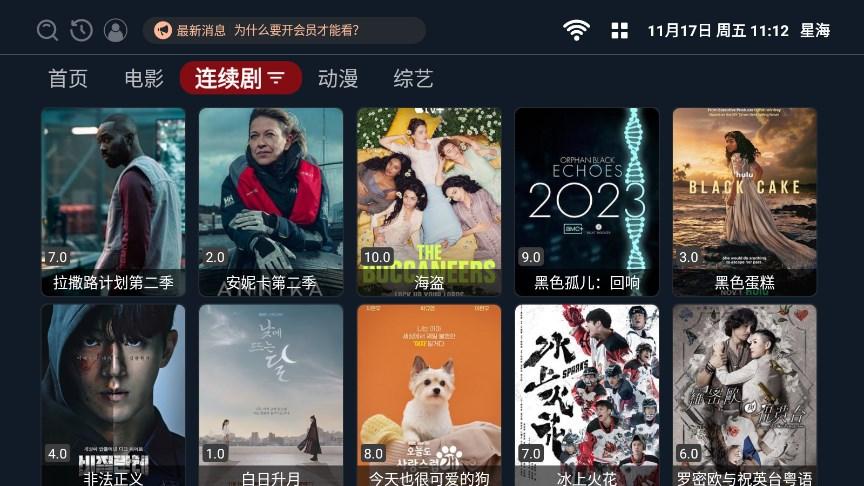Switch to the 首页 tab
This screenshot has width=864, height=486.
point(68,78)
